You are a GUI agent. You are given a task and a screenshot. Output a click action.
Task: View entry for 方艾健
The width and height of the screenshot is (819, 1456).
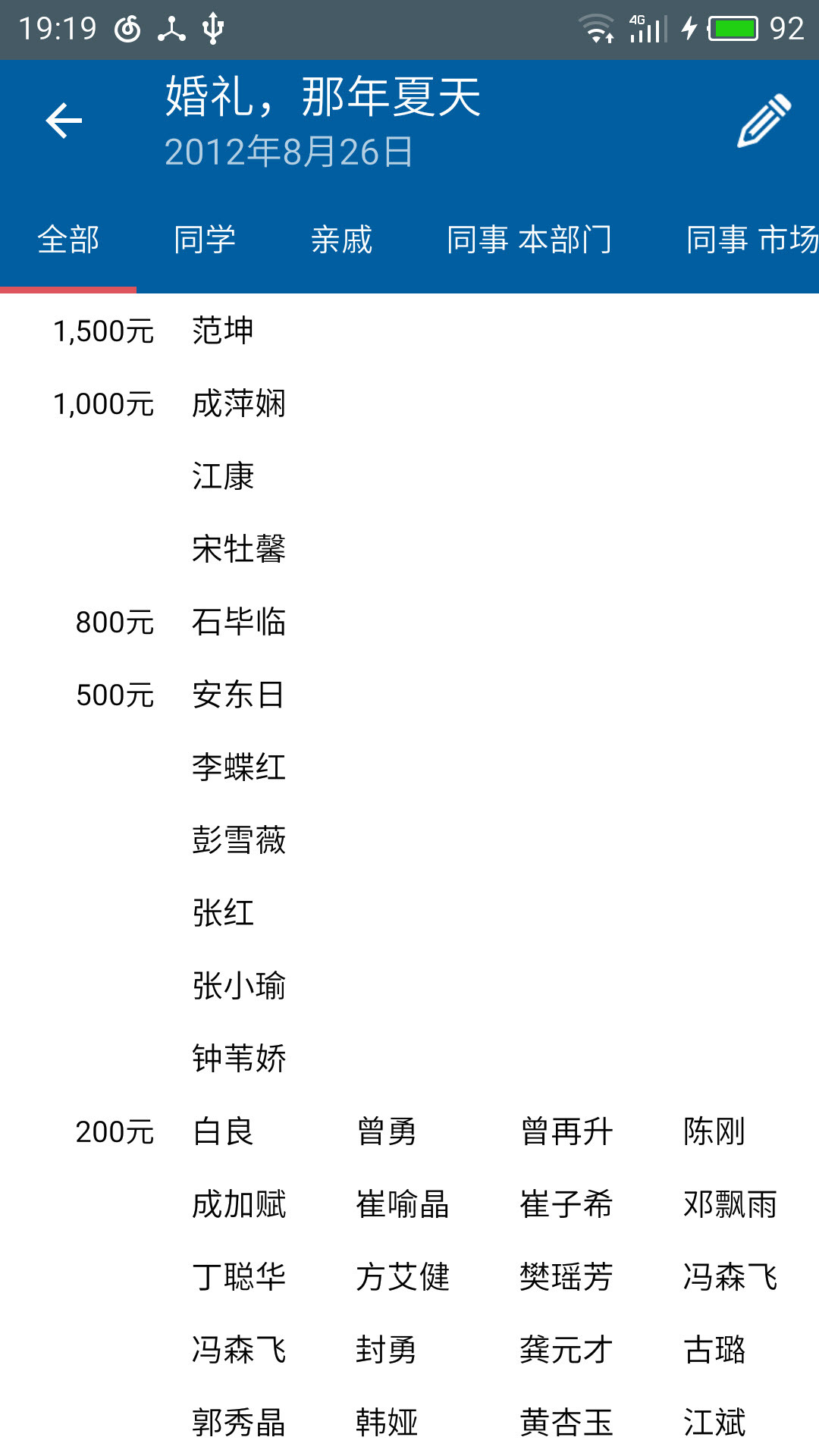403,1277
